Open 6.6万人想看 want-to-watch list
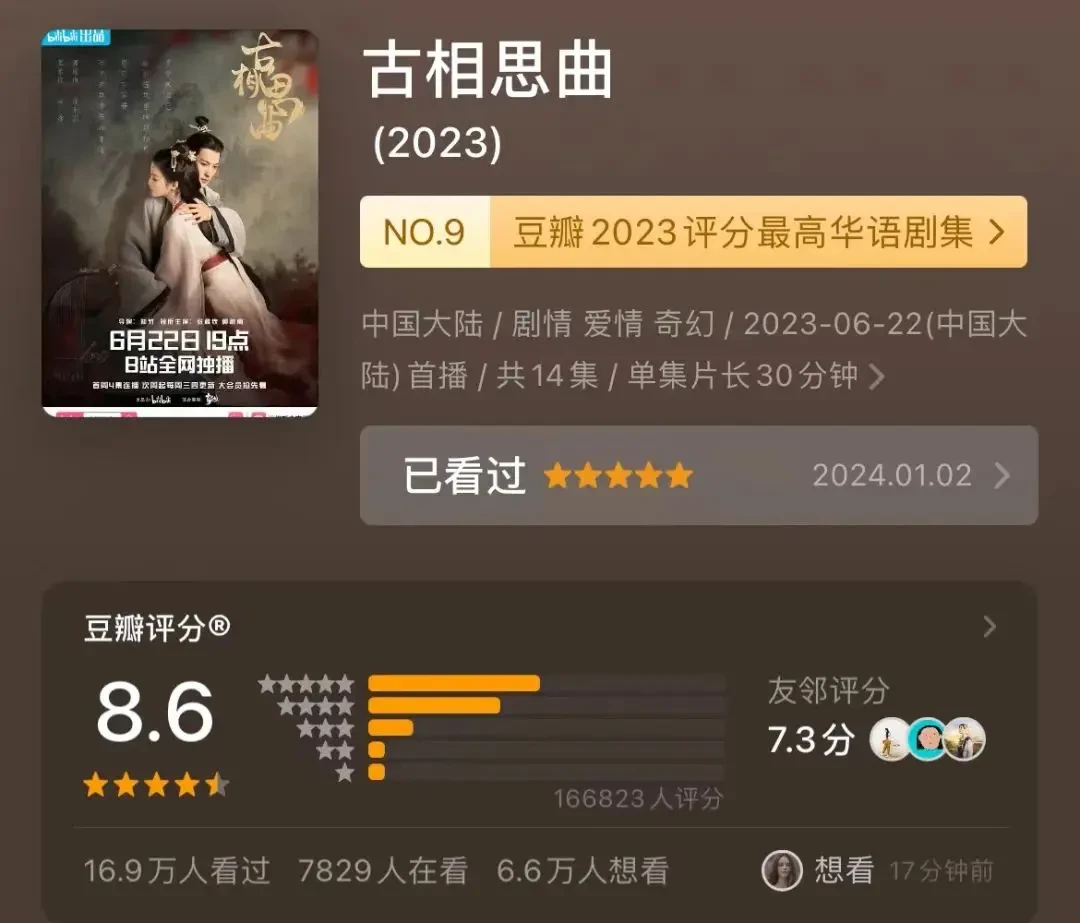The image size is (1080, 923). (582, 870)
